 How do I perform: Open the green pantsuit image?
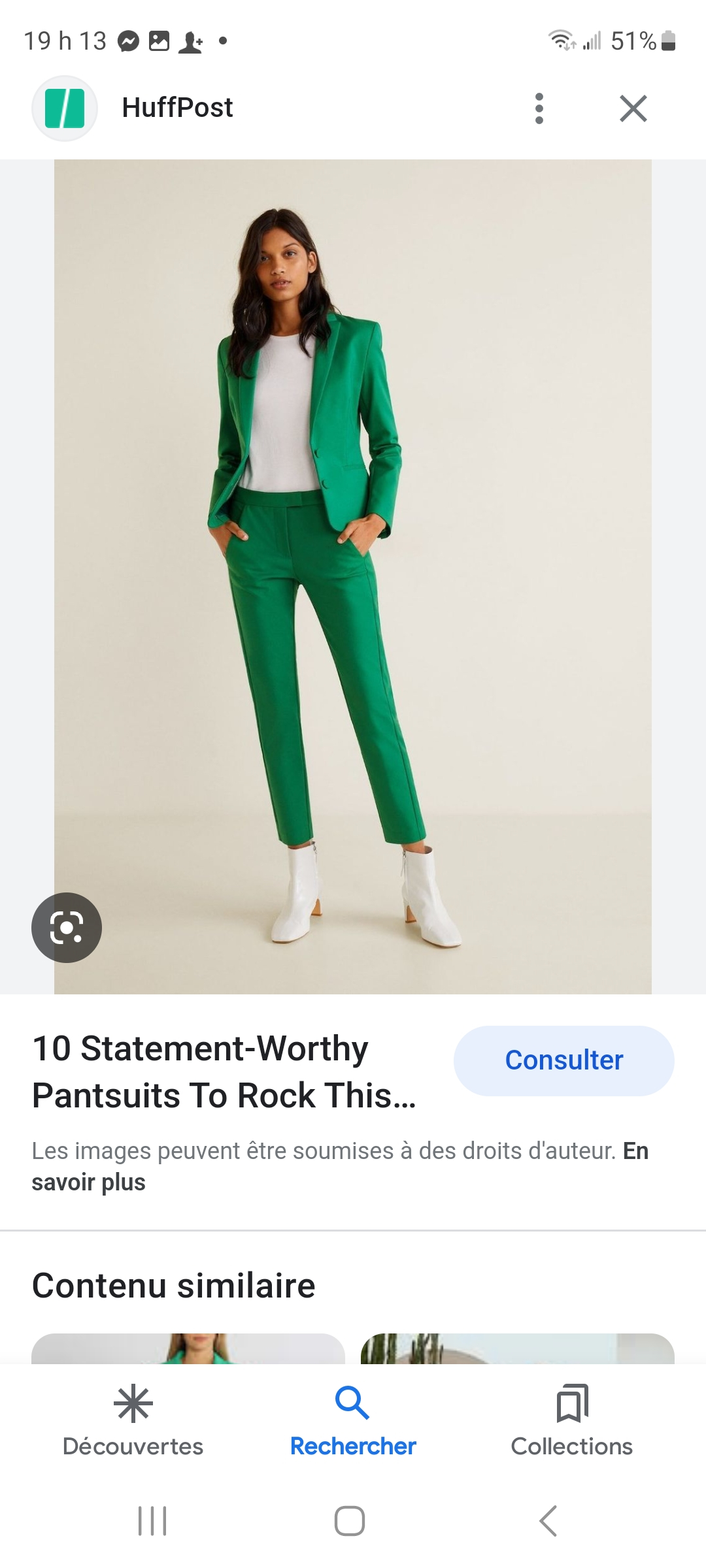point(352,576)
